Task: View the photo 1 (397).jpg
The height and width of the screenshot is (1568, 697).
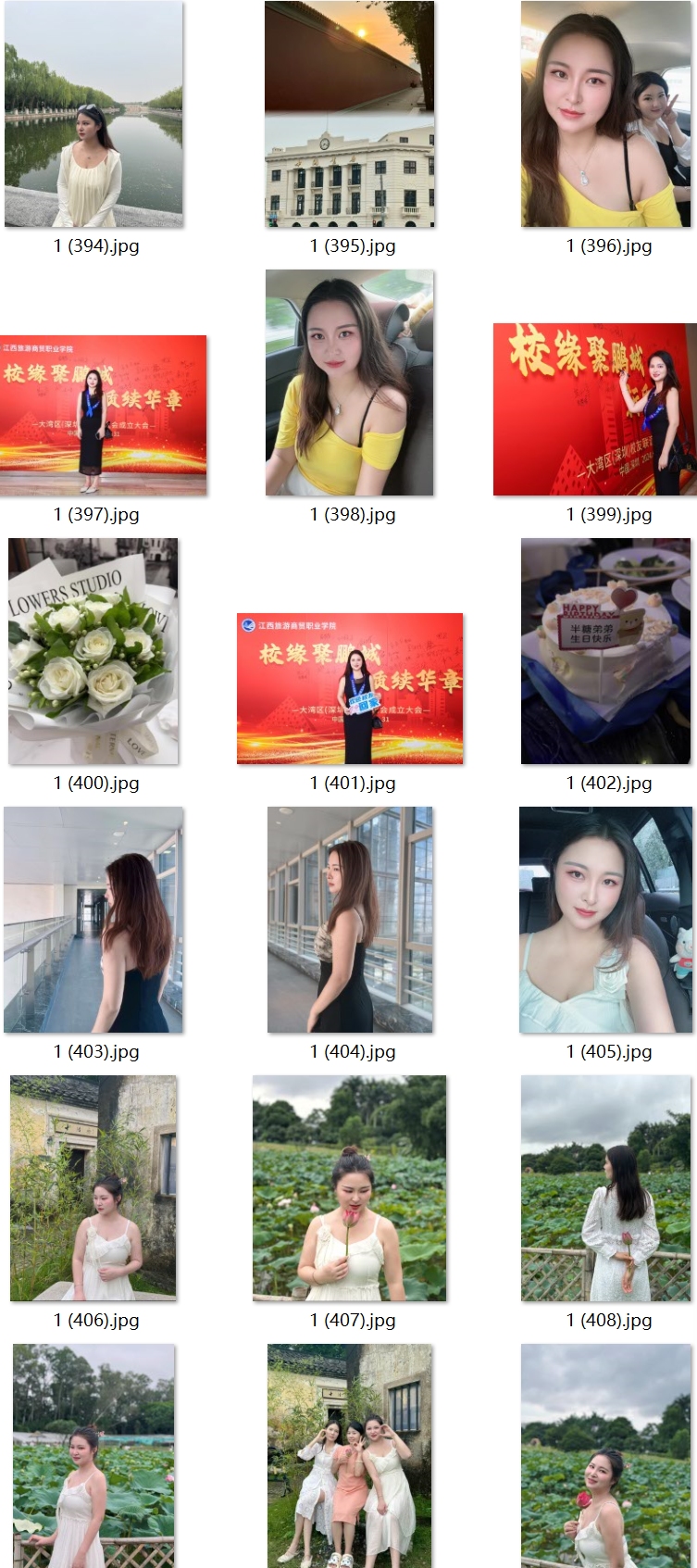Action: pyautogui.click(x=103, y=415)
